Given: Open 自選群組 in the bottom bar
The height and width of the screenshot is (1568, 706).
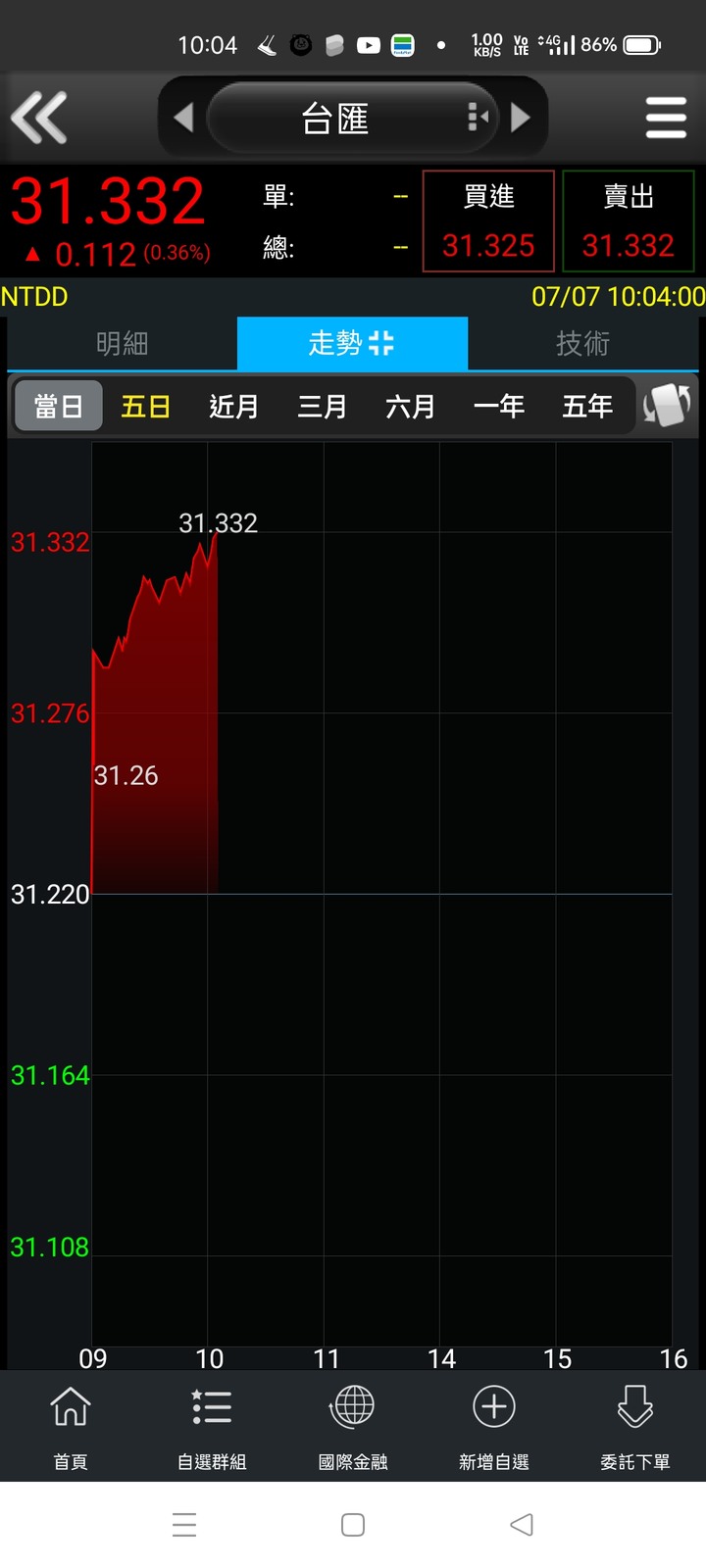Looking at the screenshot, I should [x=212, y=1427].
